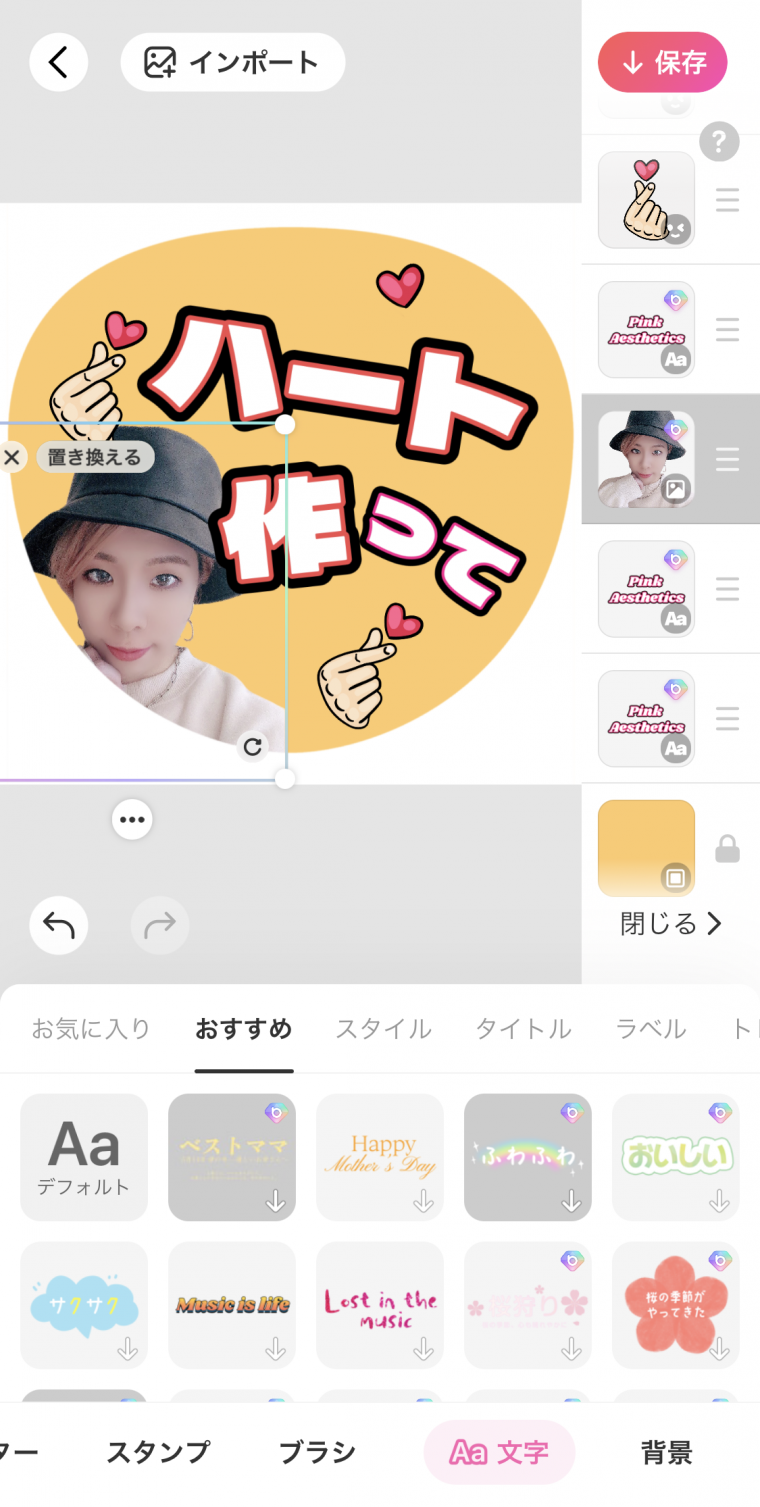Select the finger heart sticker layer
Screen dimensions: 760x1507
(x=646, y=200)
